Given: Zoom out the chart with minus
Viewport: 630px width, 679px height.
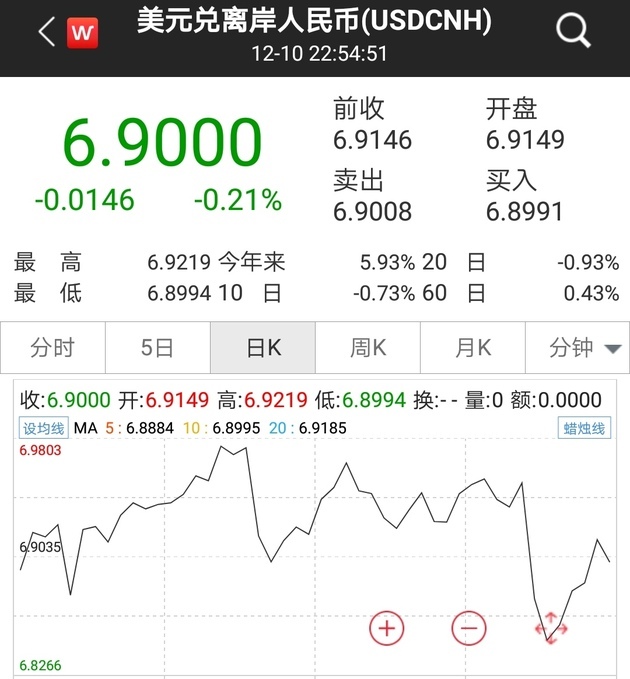Looking at the screenshot, I should (468, 628).
